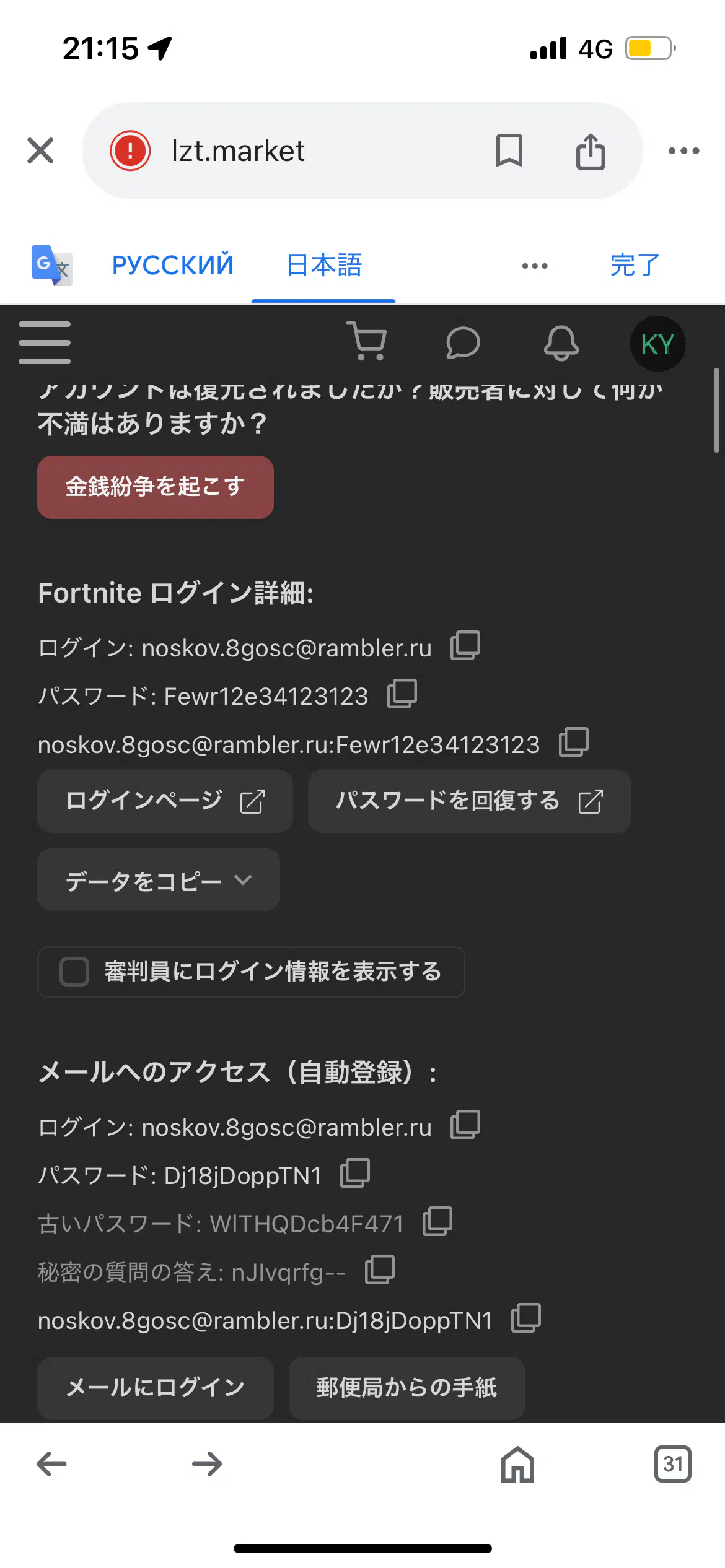This screenshot has height=1568, width=725.
Task: Open 郵便局からの手紙
Action: [x=407, y=1388]
